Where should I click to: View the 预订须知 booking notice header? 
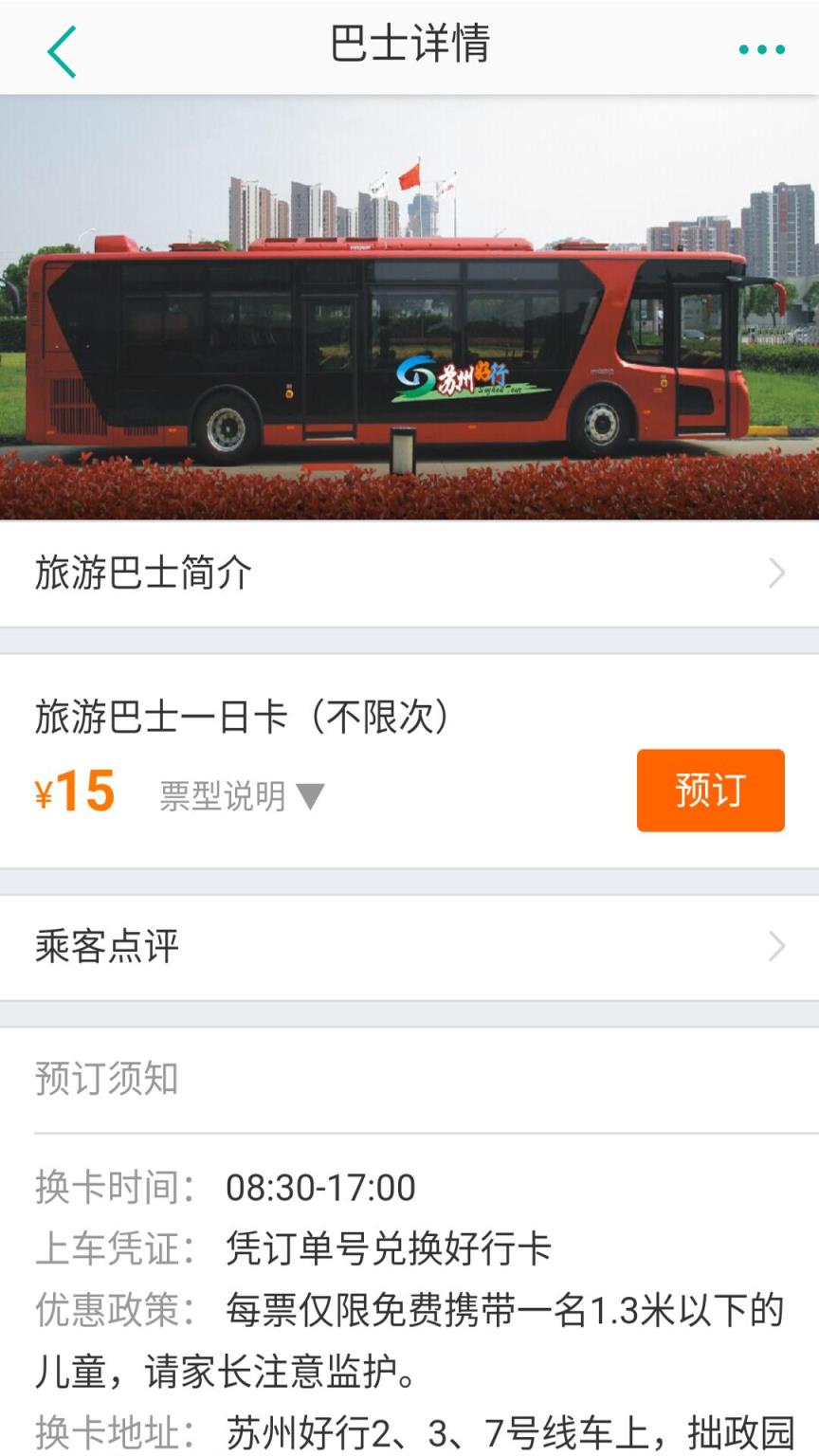coord(104,1079)
